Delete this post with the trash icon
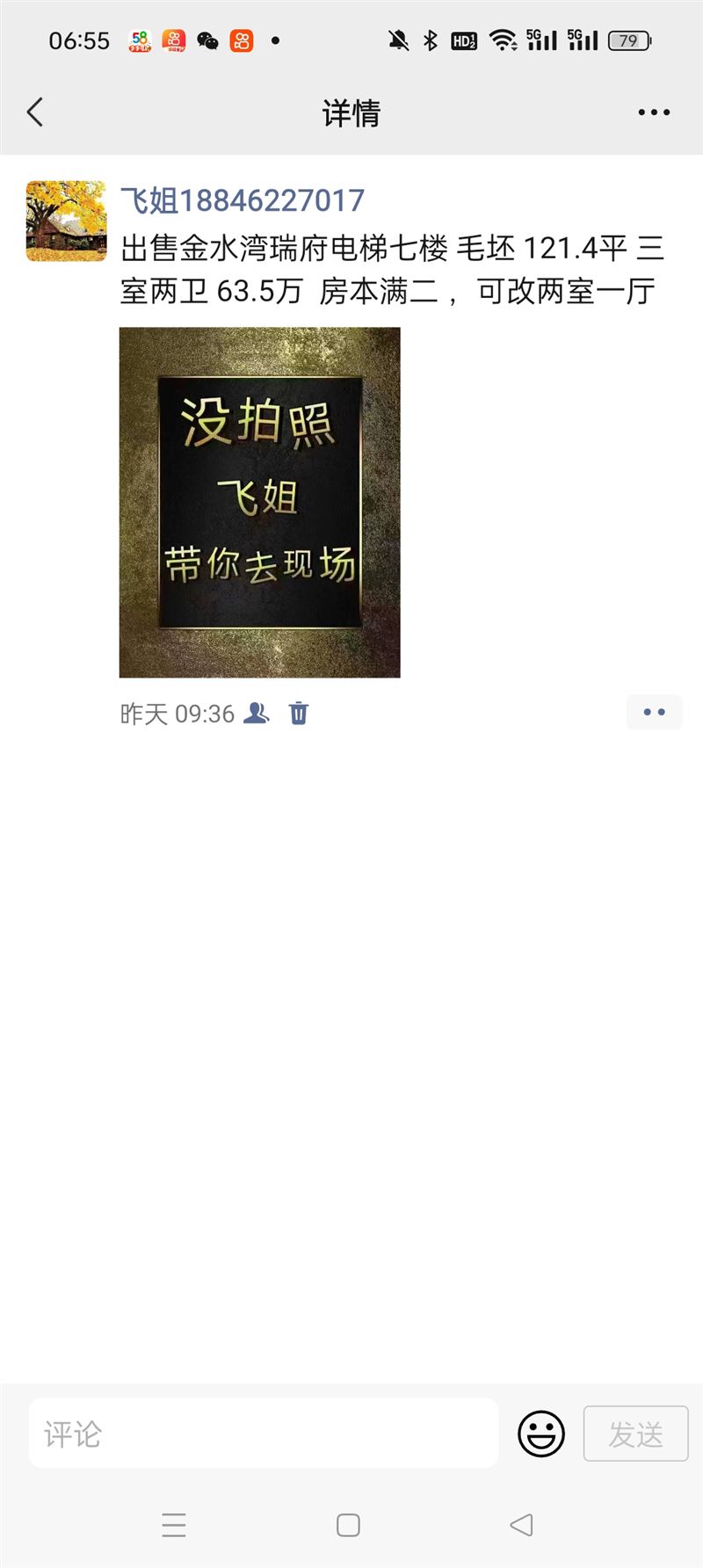The width and height of the screenshot is (703, 1568). coord(299,713)
